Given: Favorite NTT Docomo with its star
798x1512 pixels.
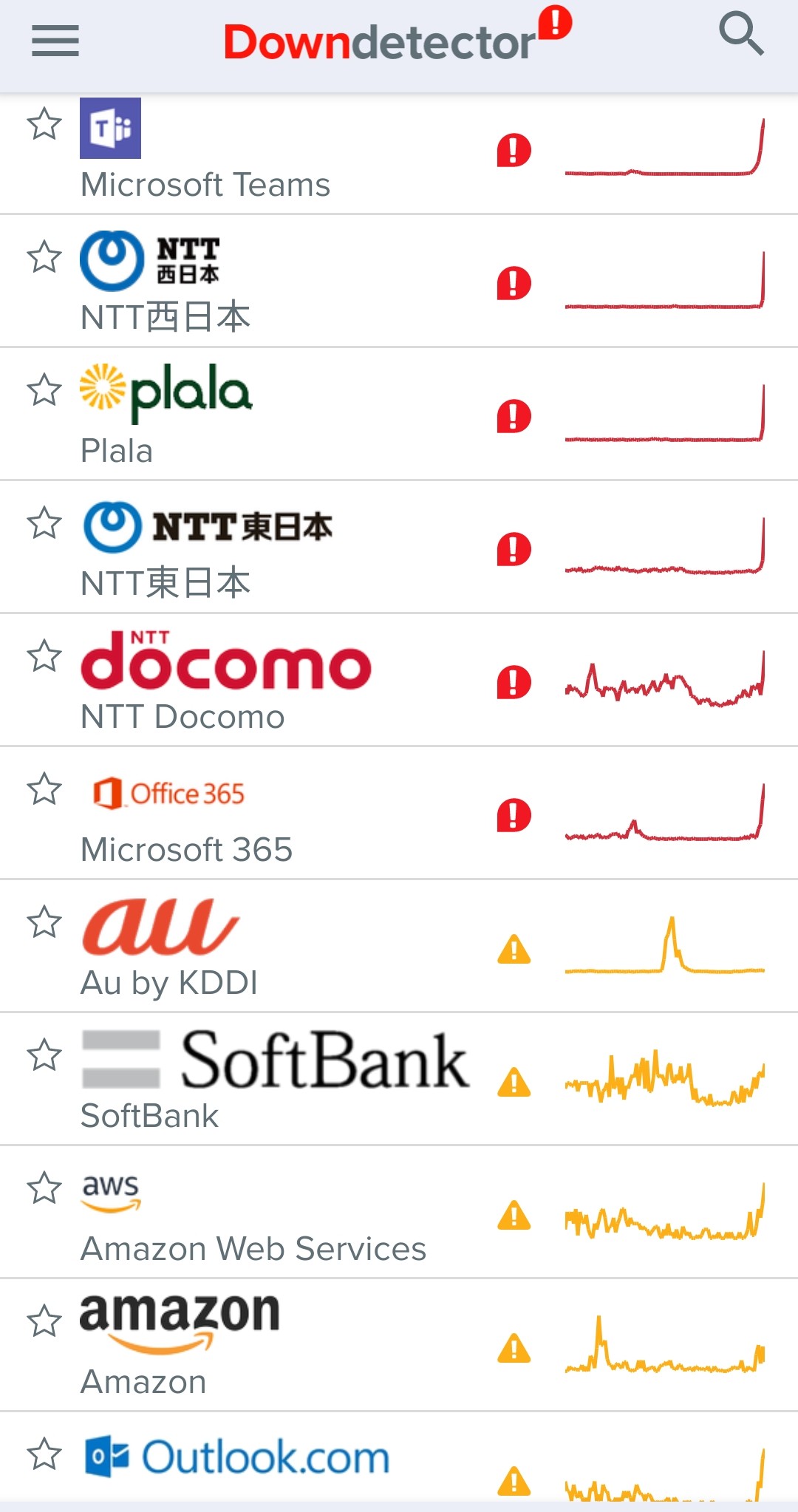Looking at the screenshot, I should [44, 655].
